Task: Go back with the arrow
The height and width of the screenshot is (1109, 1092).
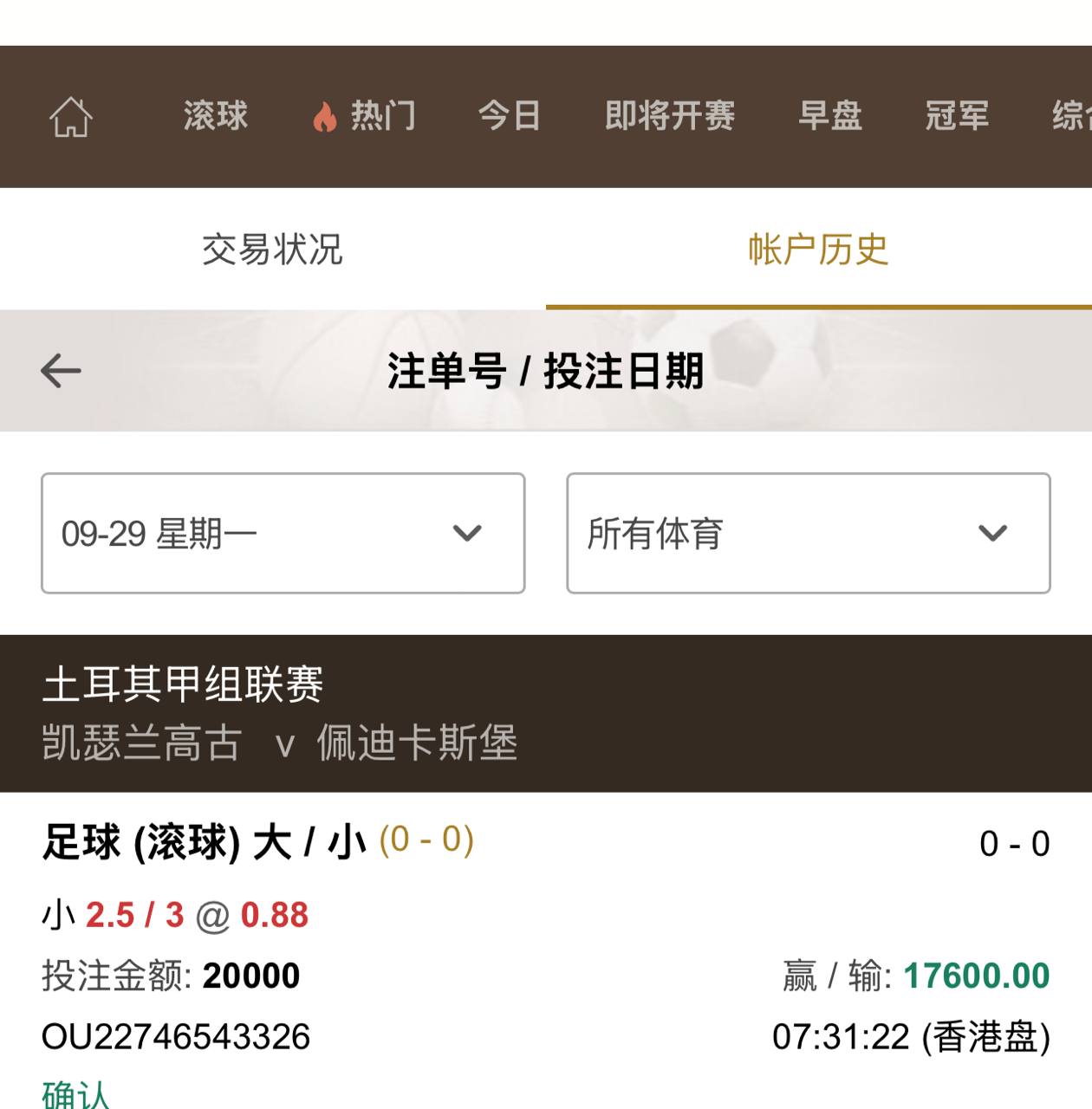Action: point(61,371)
